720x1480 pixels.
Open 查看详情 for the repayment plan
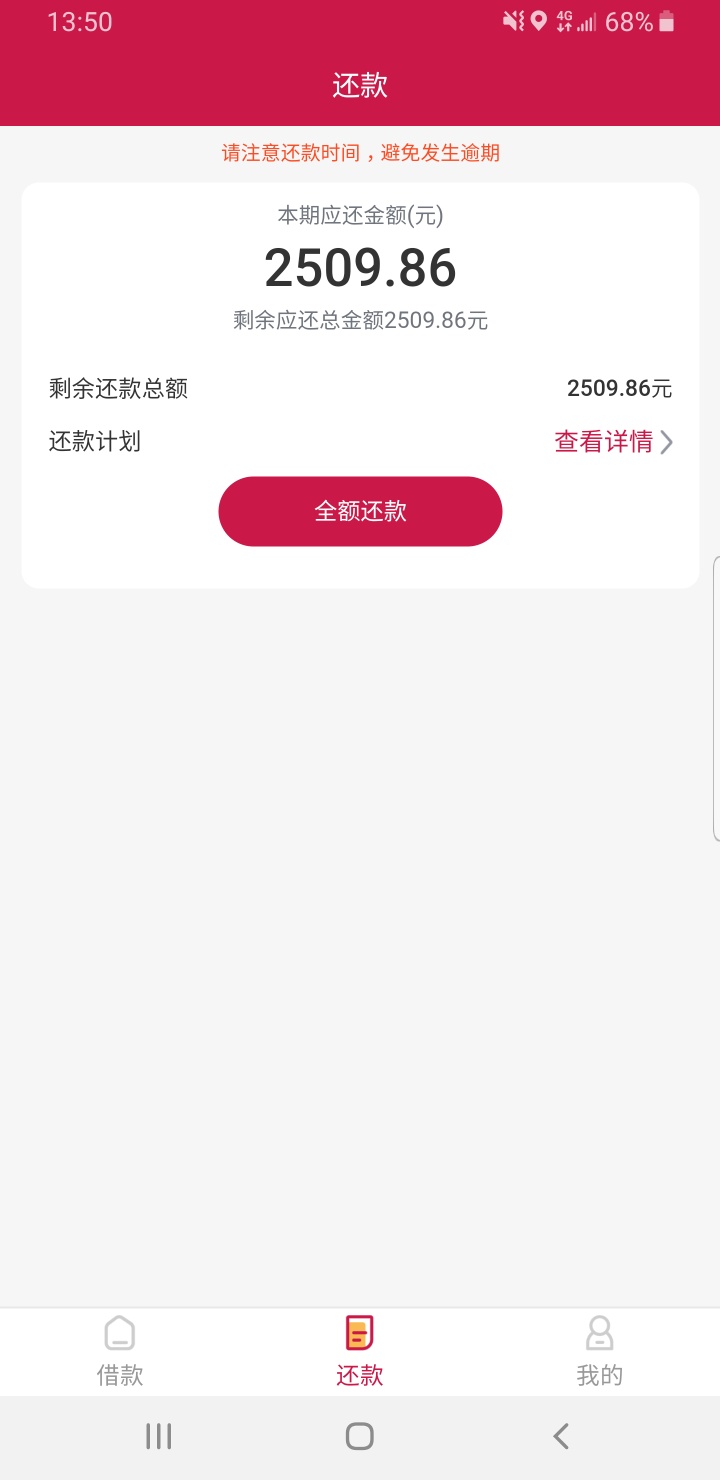point(614,441)
